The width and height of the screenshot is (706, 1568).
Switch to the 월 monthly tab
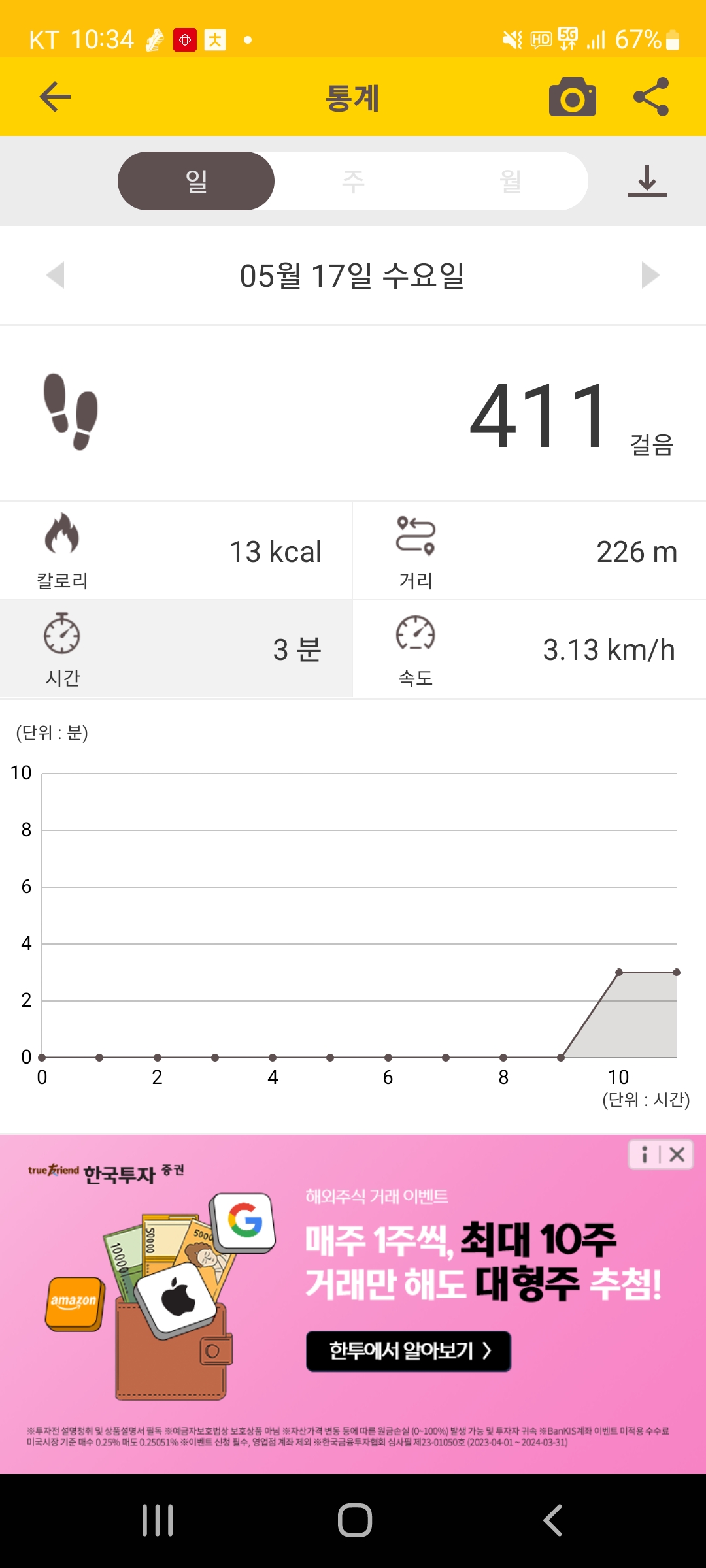[x=511, y=181]
